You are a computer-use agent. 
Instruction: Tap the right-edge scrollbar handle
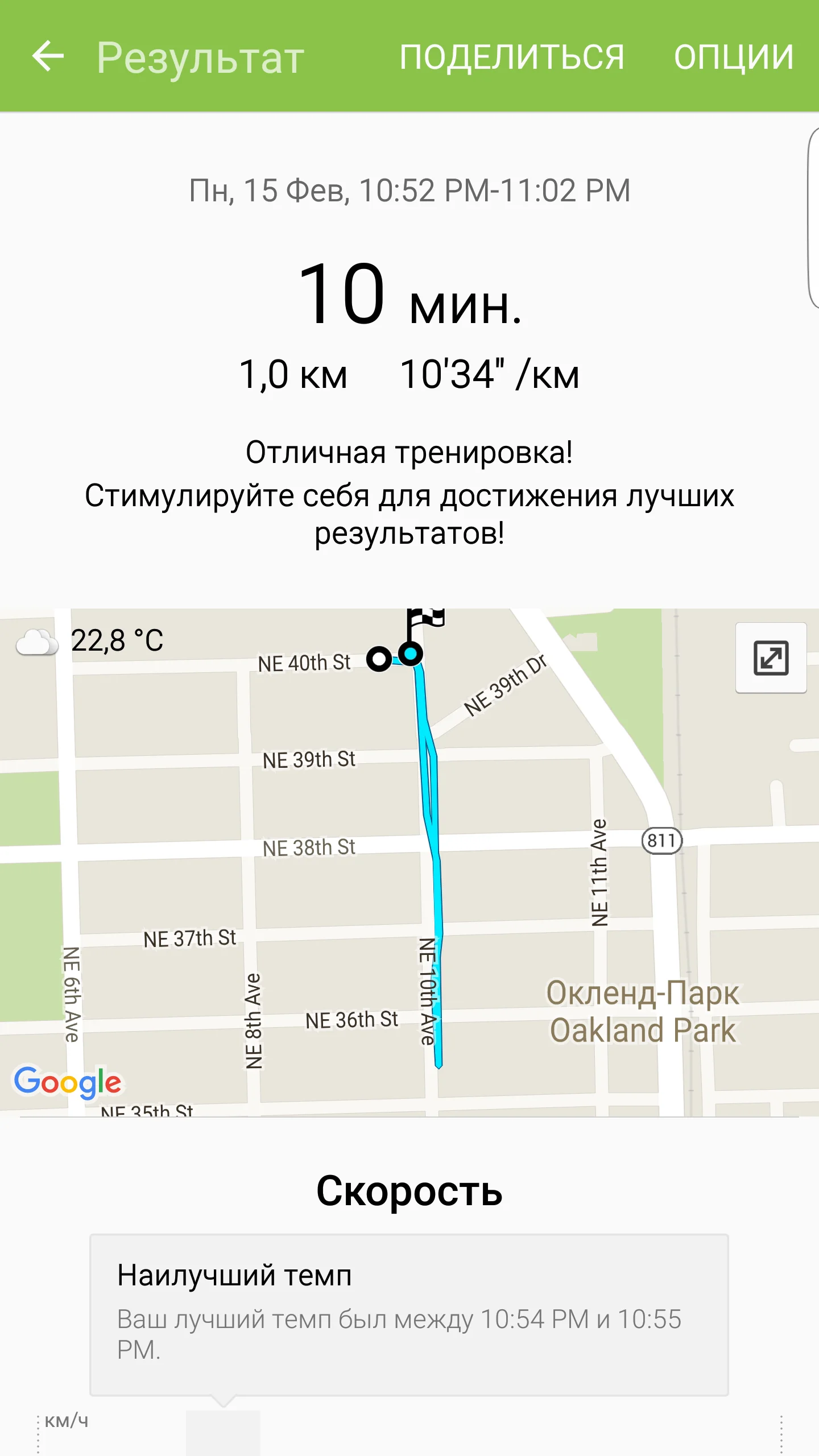[812, 216]
